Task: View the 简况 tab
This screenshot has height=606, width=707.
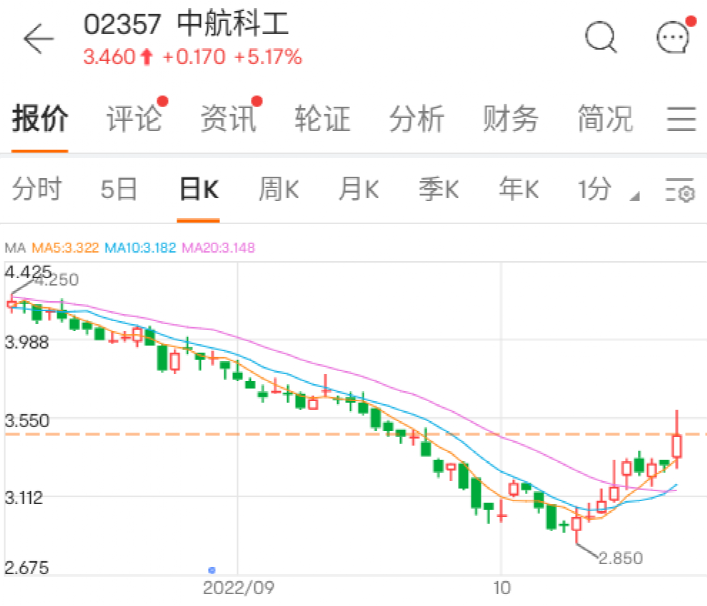Action: (x=604, y=119)
